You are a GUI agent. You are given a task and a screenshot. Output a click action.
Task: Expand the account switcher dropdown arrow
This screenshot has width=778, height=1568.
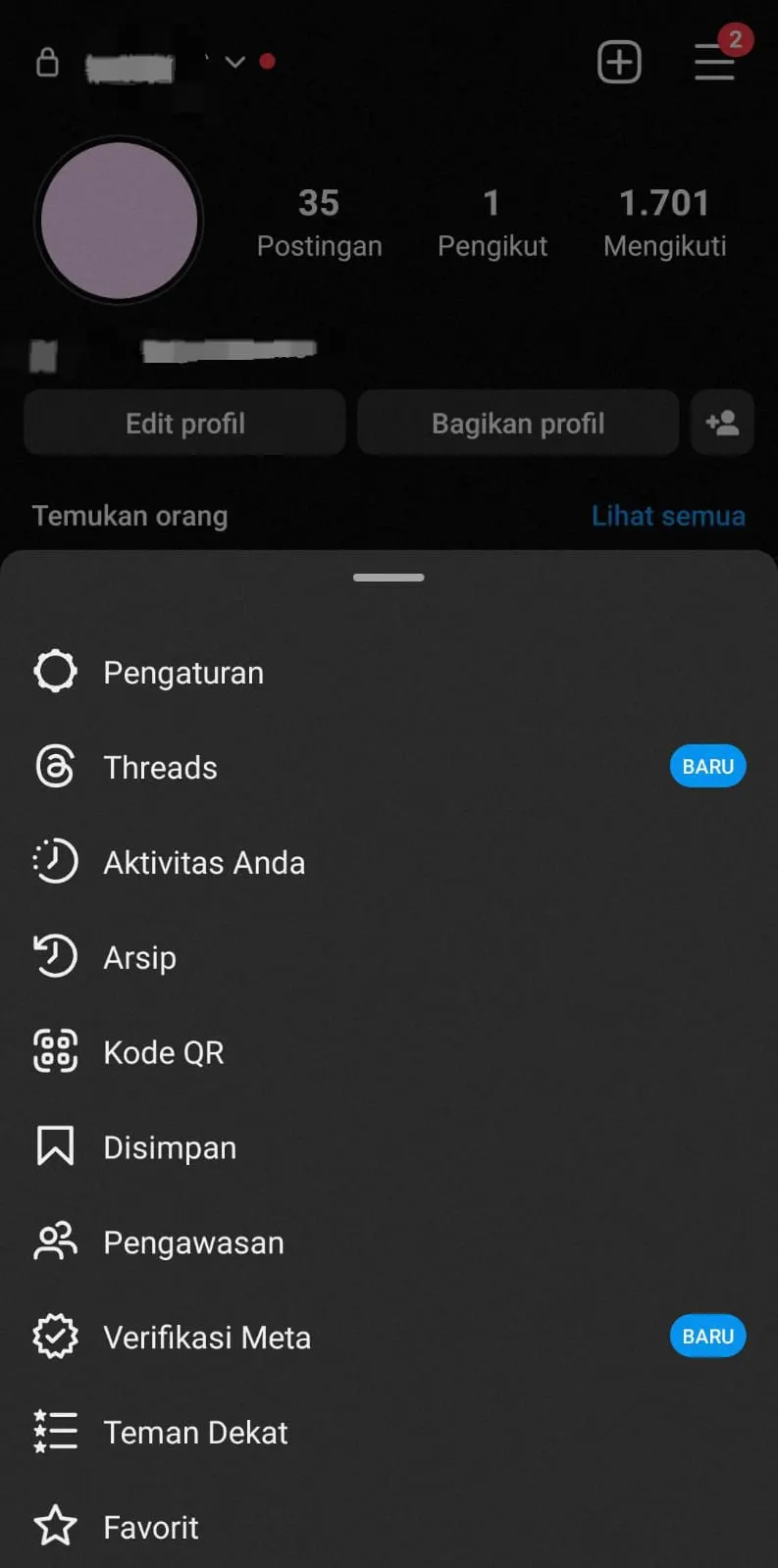pos(234,62)
